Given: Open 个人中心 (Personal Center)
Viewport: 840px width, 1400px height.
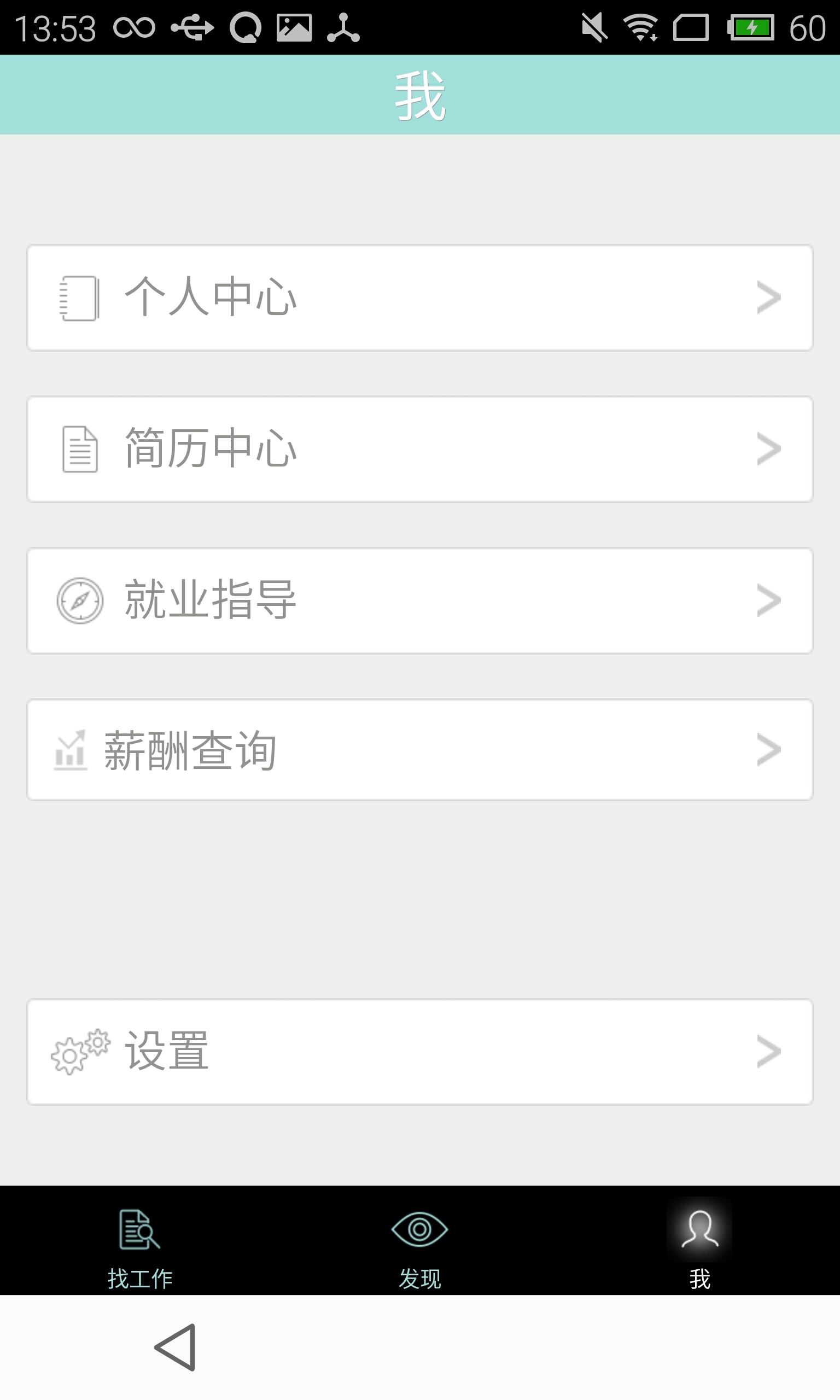Looking at the screenshot, I should 419,297.
